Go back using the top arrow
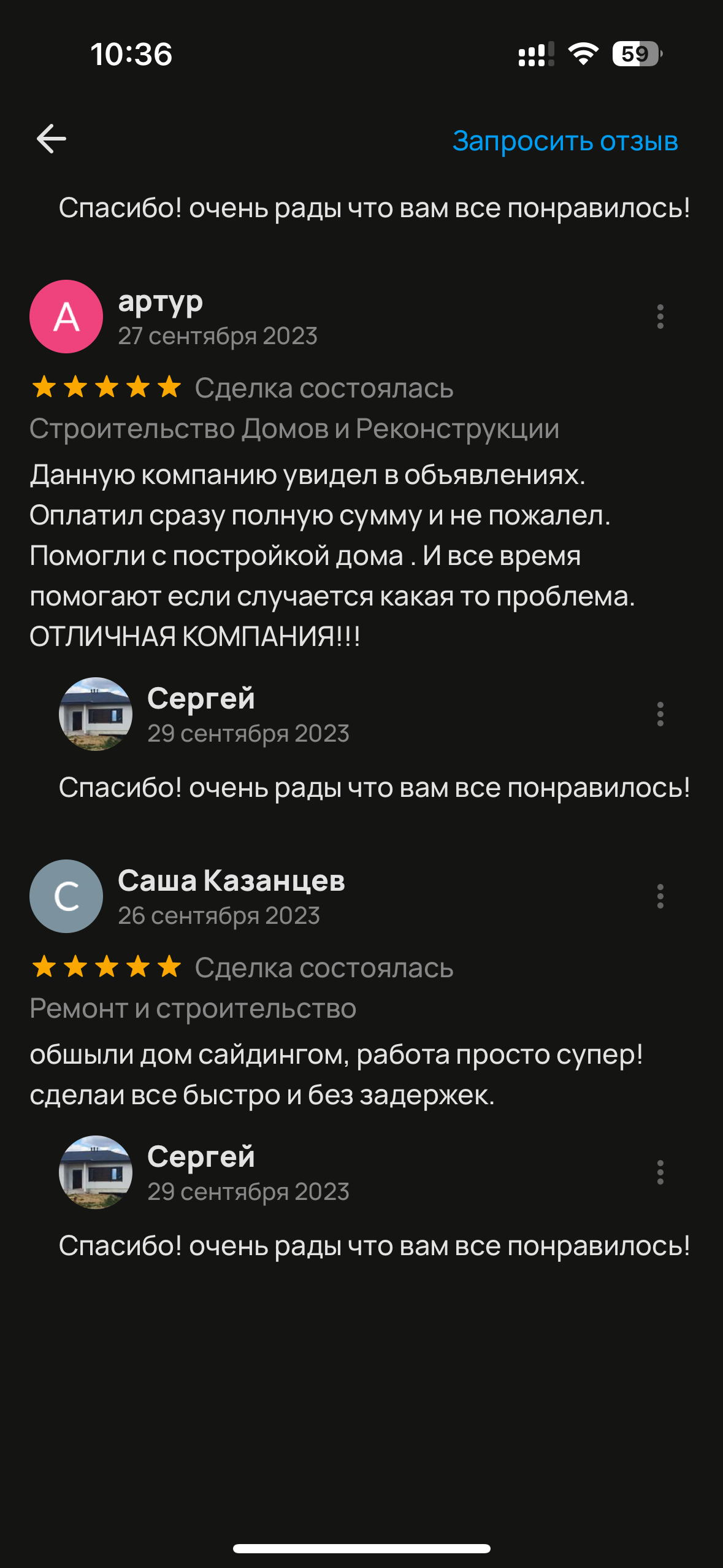 [x=52, y=139]
